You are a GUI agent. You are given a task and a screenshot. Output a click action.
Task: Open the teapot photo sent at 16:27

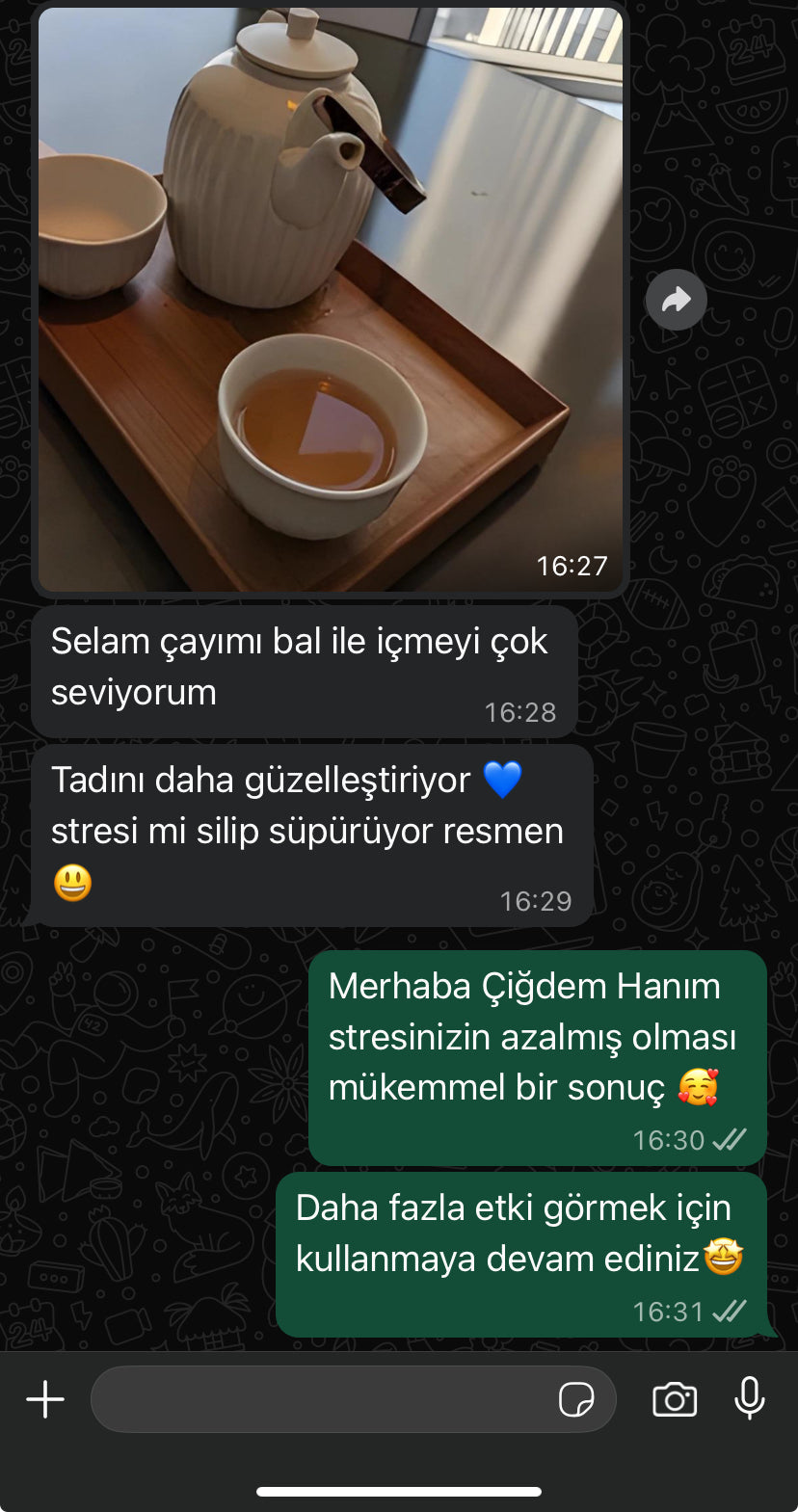tap(330, 299)
